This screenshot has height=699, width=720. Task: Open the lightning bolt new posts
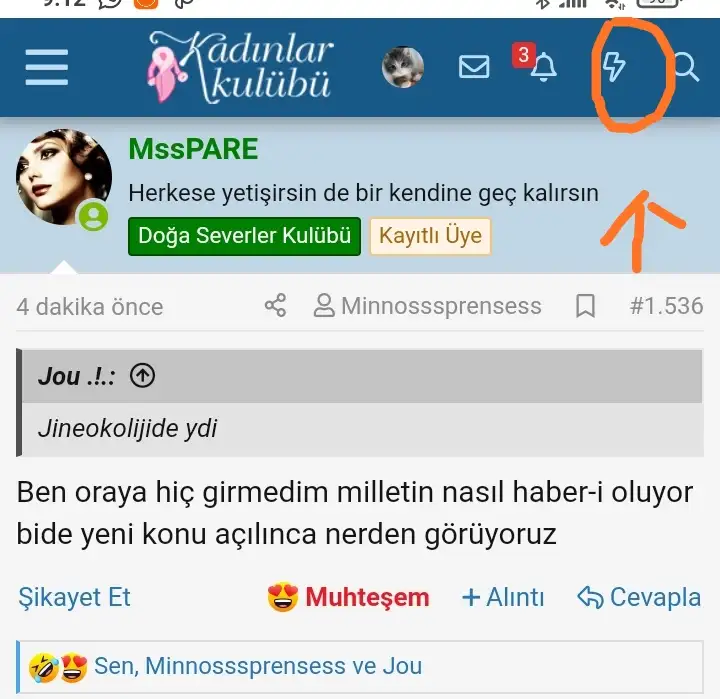coord(614,68)
